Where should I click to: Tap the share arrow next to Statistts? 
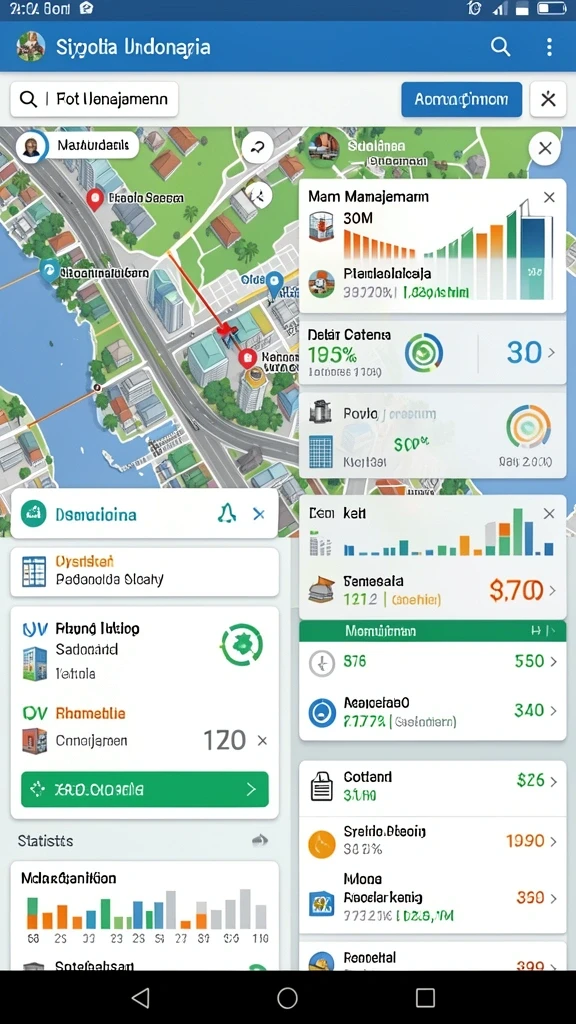point(260,841)
